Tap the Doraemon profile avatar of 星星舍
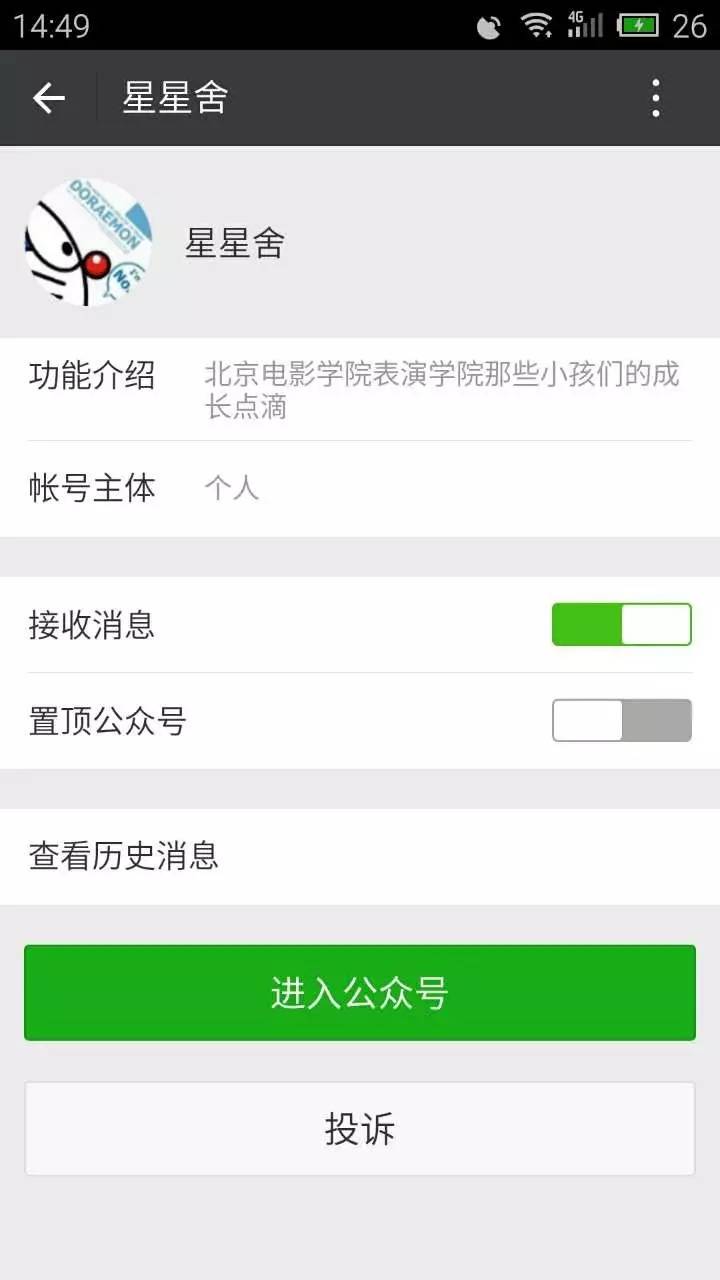This screenshot has height=1280, width=720. pyautogui.click(x=88, y=243)
